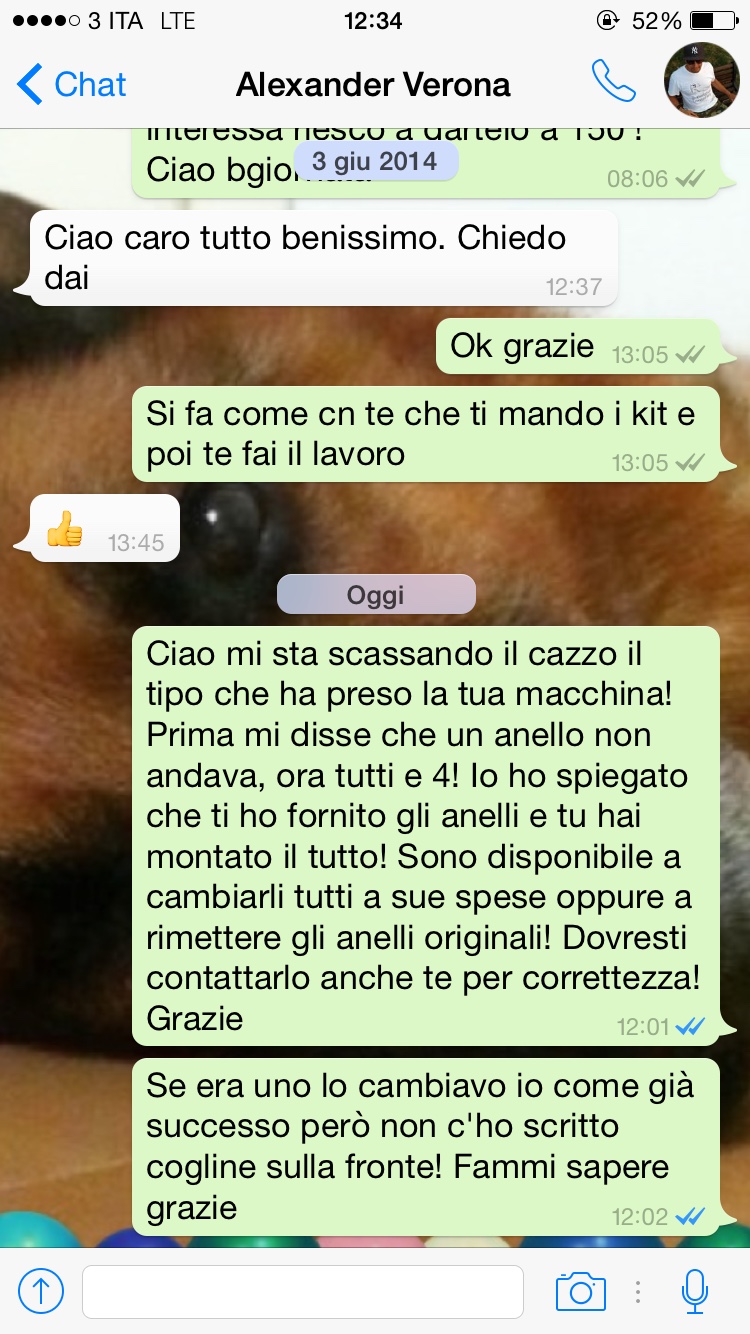The width and height of the screenshot is (750, 1334).
Task: Open Alexander Verona's profile picture
Action: 702,80
